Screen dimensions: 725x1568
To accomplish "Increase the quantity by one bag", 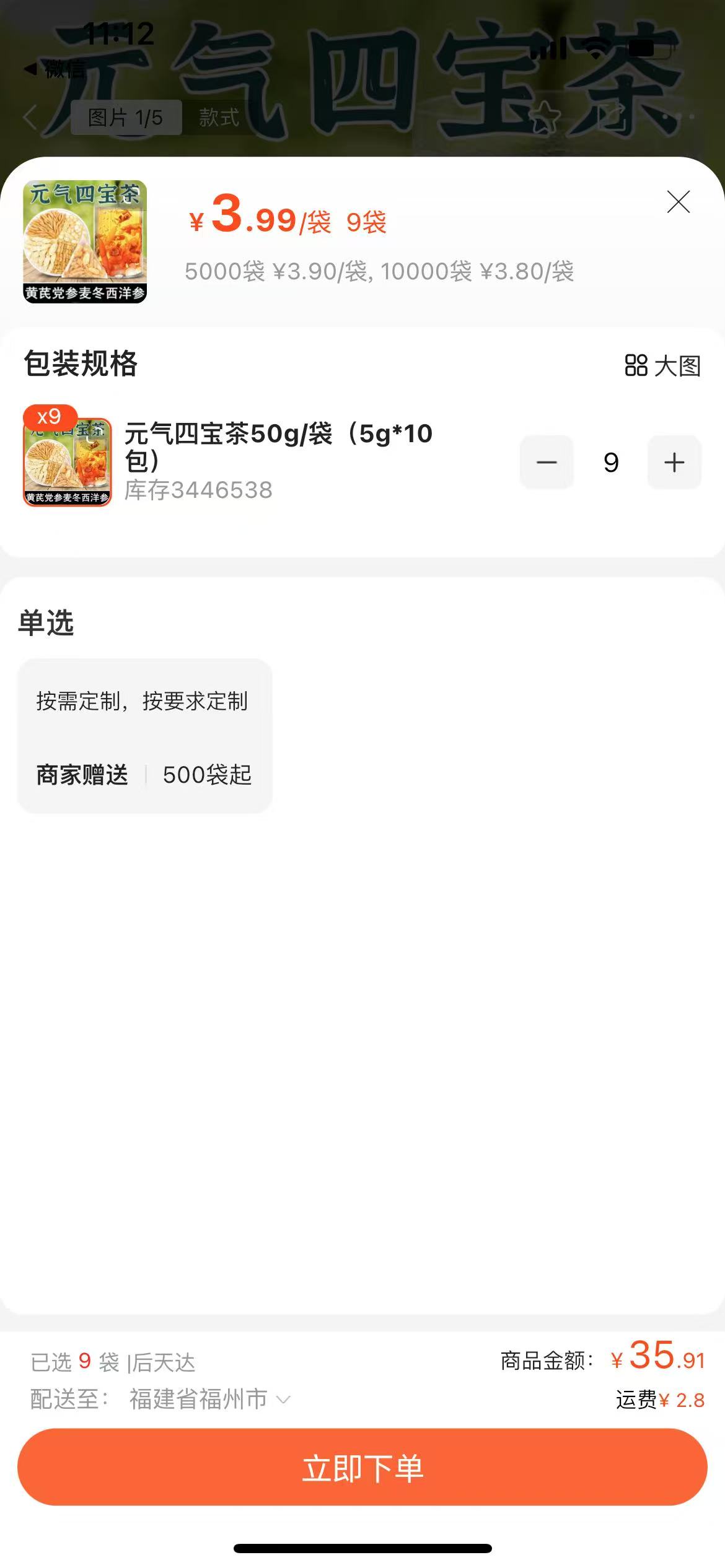I will click(x=674, y=463).
